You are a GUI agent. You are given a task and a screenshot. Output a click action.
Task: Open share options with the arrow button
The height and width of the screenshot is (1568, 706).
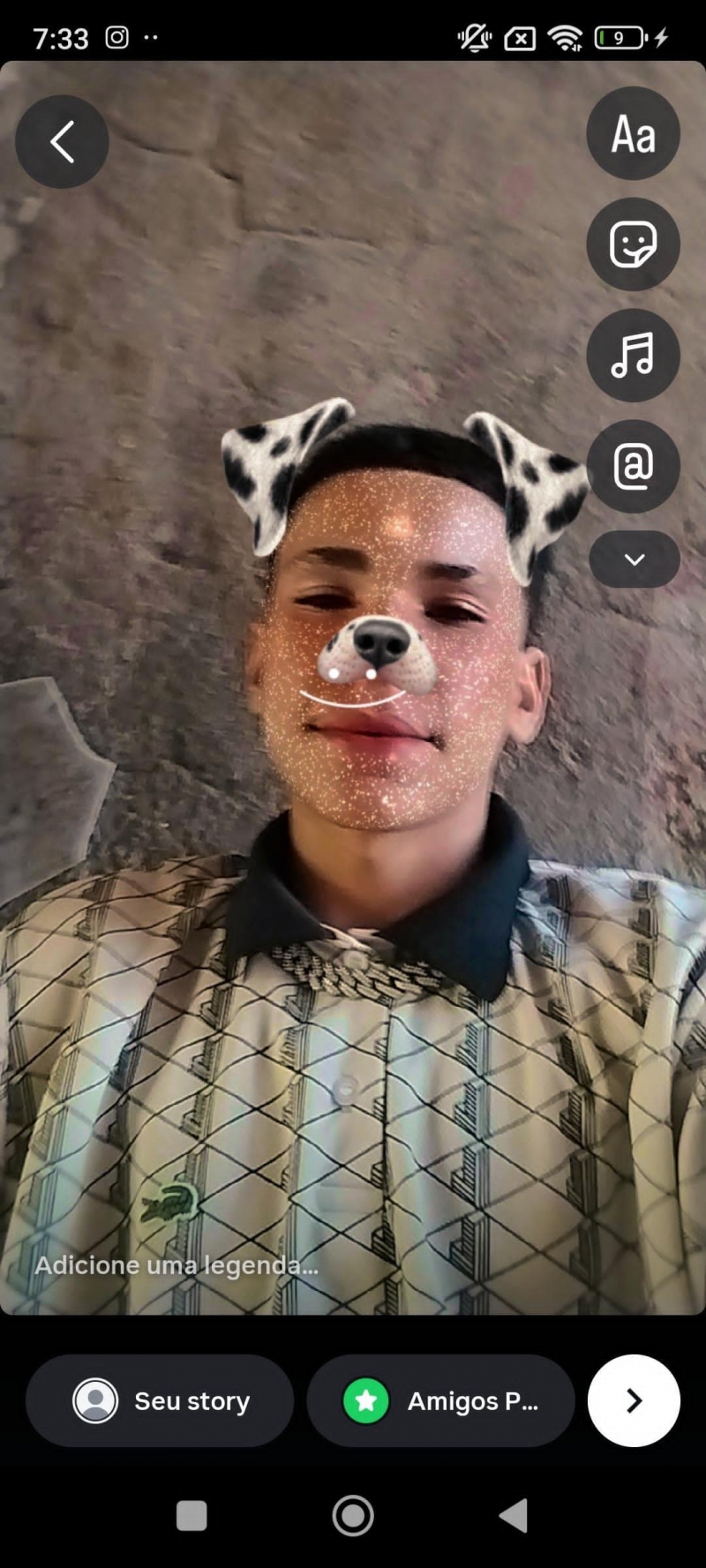tap(634, 1400)
